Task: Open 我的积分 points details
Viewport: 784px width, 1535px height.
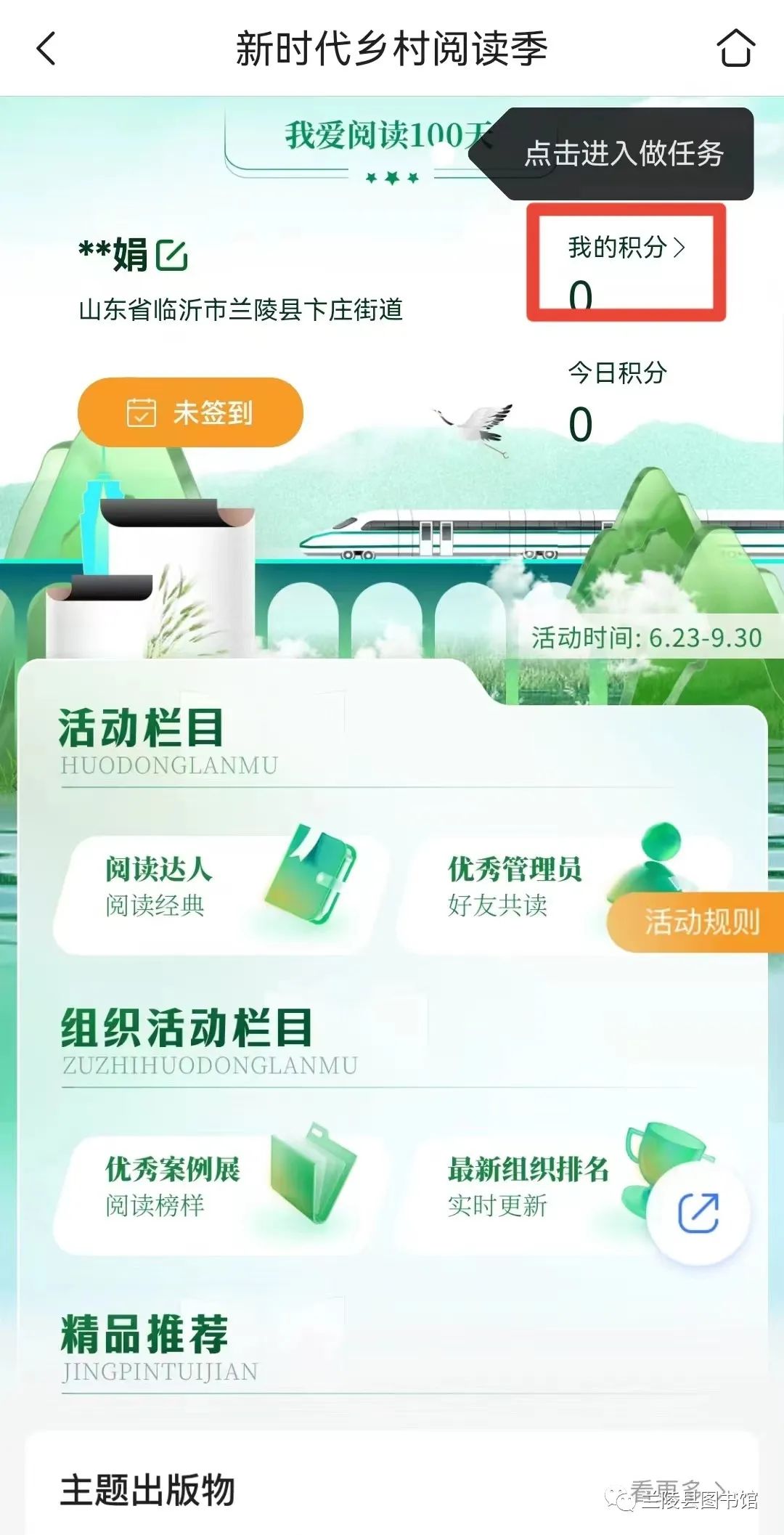Action: point(626,248)
